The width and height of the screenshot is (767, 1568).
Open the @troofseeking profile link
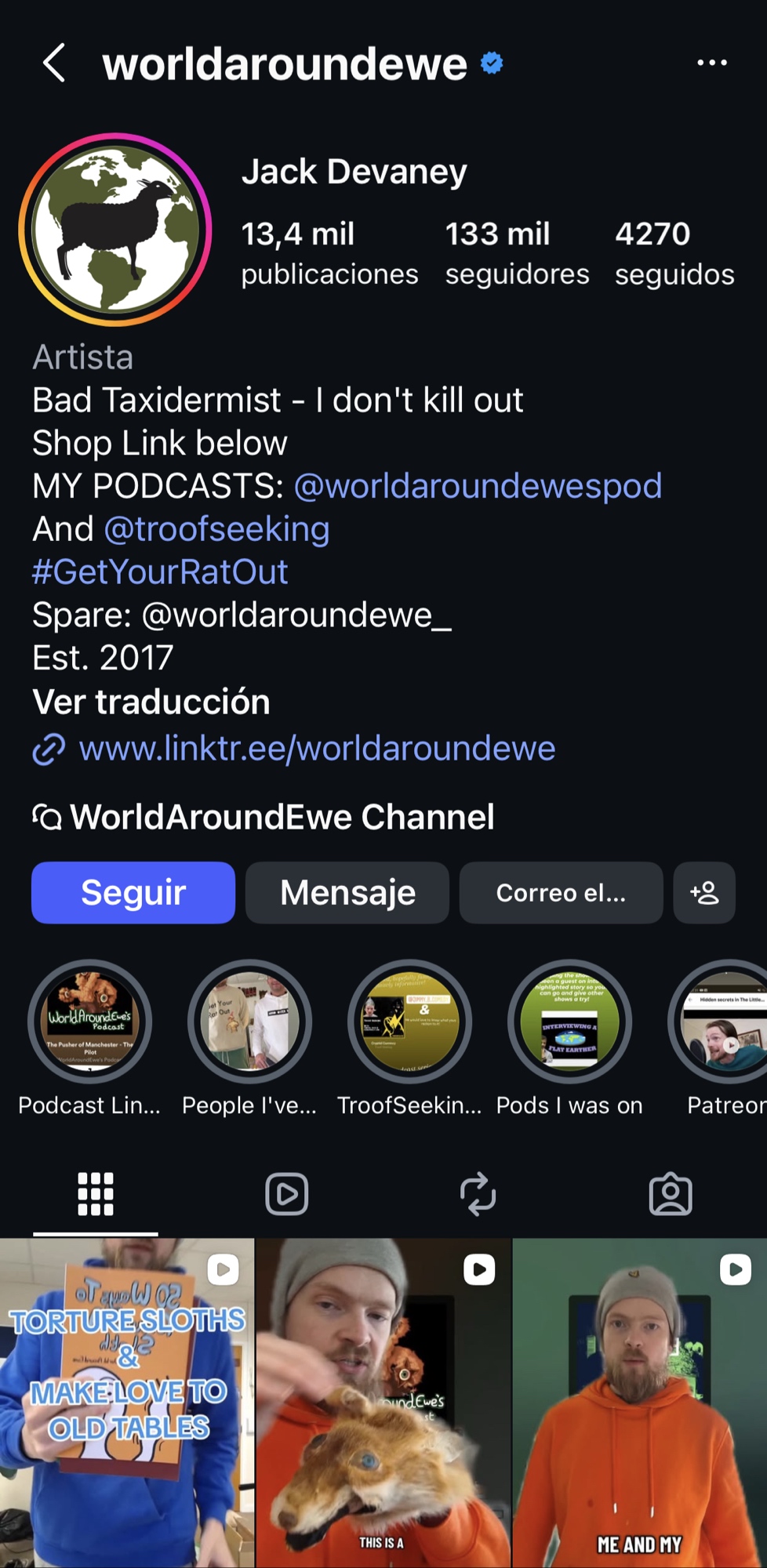(x=216, y=529)
